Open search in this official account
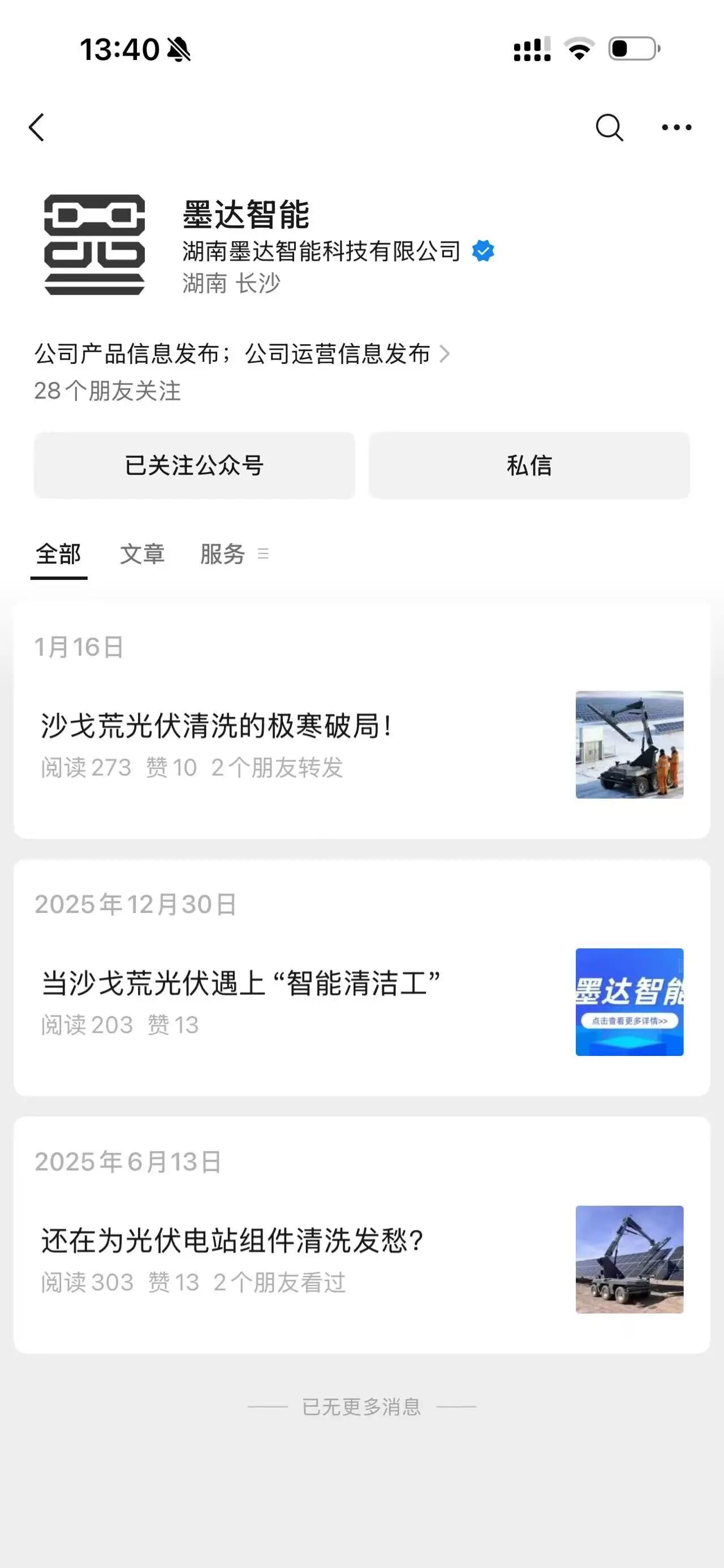Image resolution: width=724 pixels, height=1568 pixels. click(x=608, y=127)
